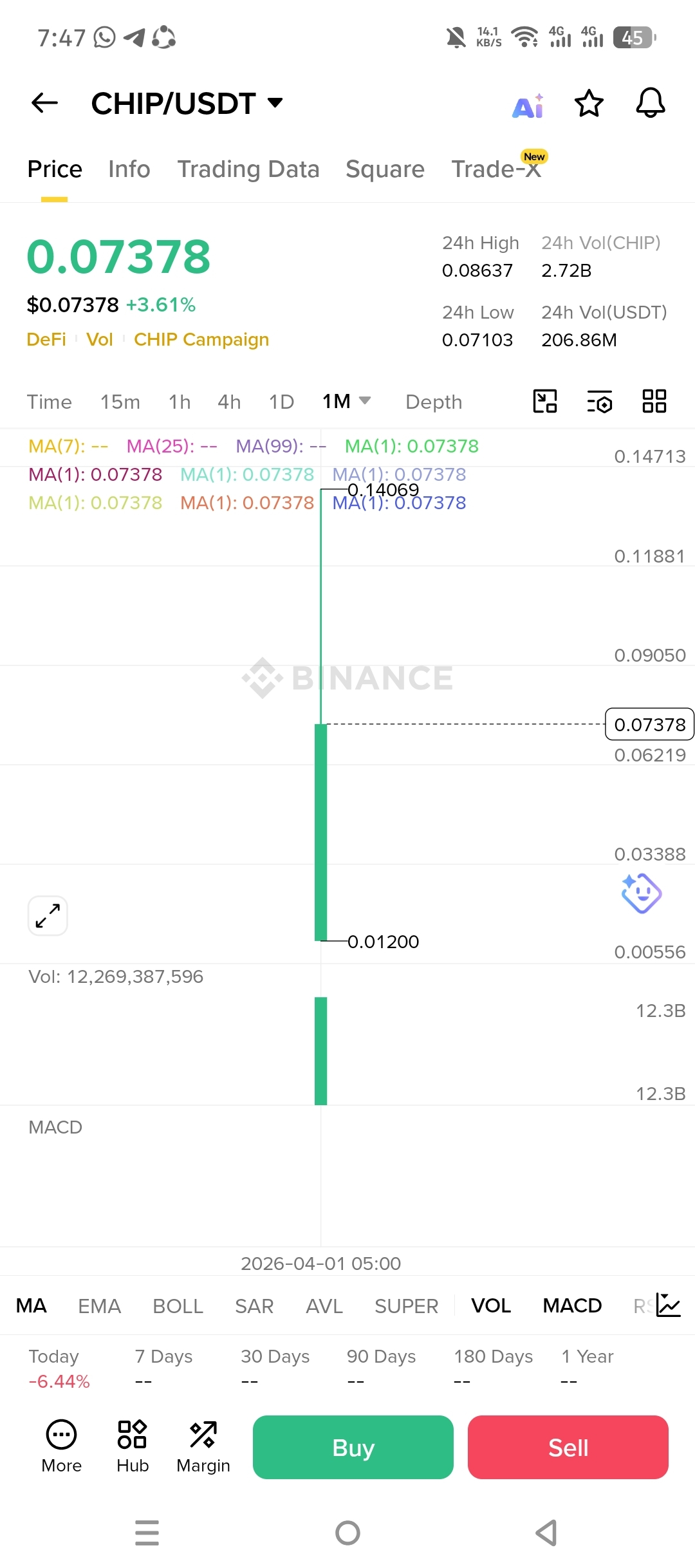Open the Trade-X tab
The height and width of the screenshot is (1568, 695).
tap(496, 169)
